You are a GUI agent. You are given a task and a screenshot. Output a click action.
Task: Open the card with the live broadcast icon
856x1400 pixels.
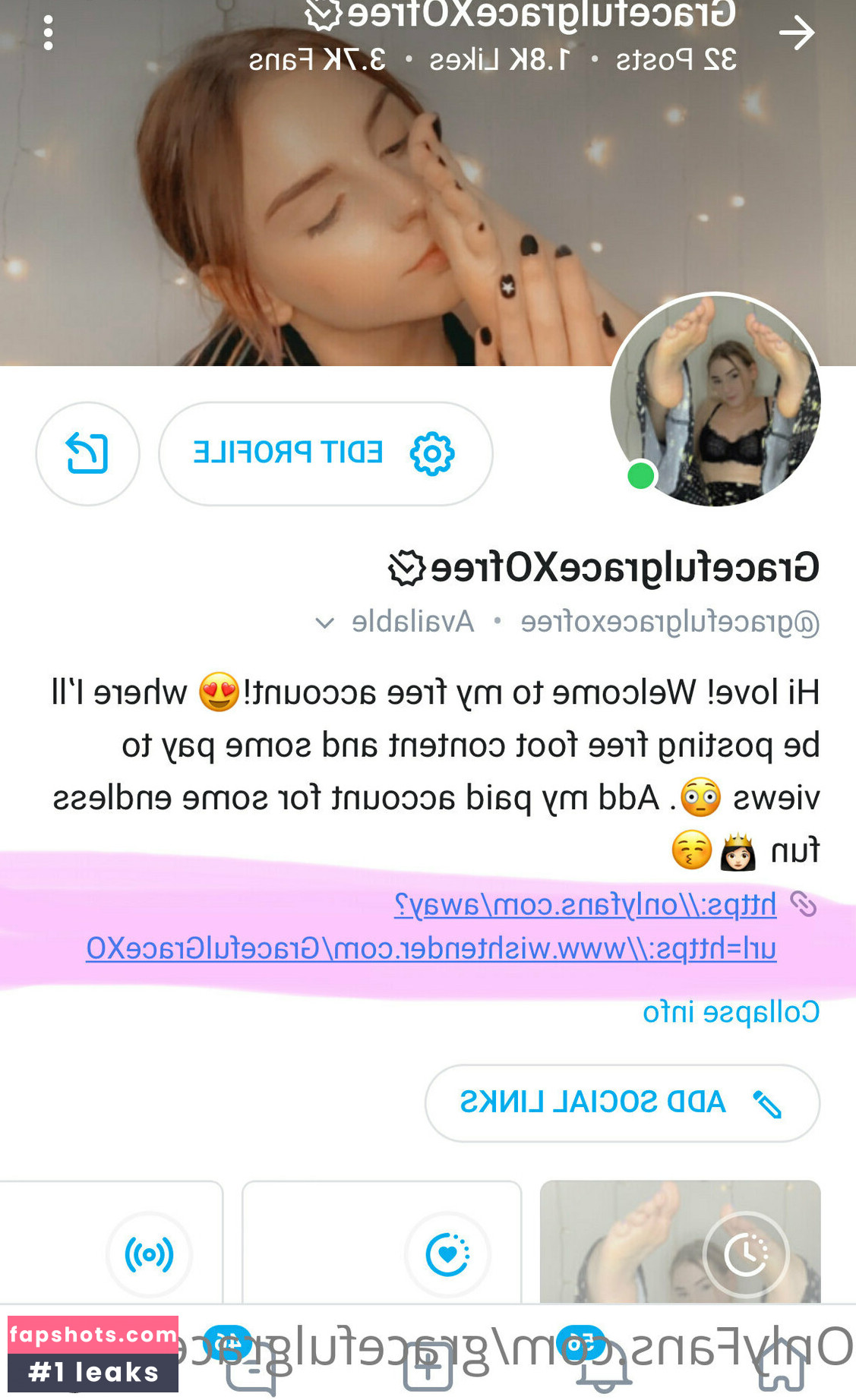111,1245
